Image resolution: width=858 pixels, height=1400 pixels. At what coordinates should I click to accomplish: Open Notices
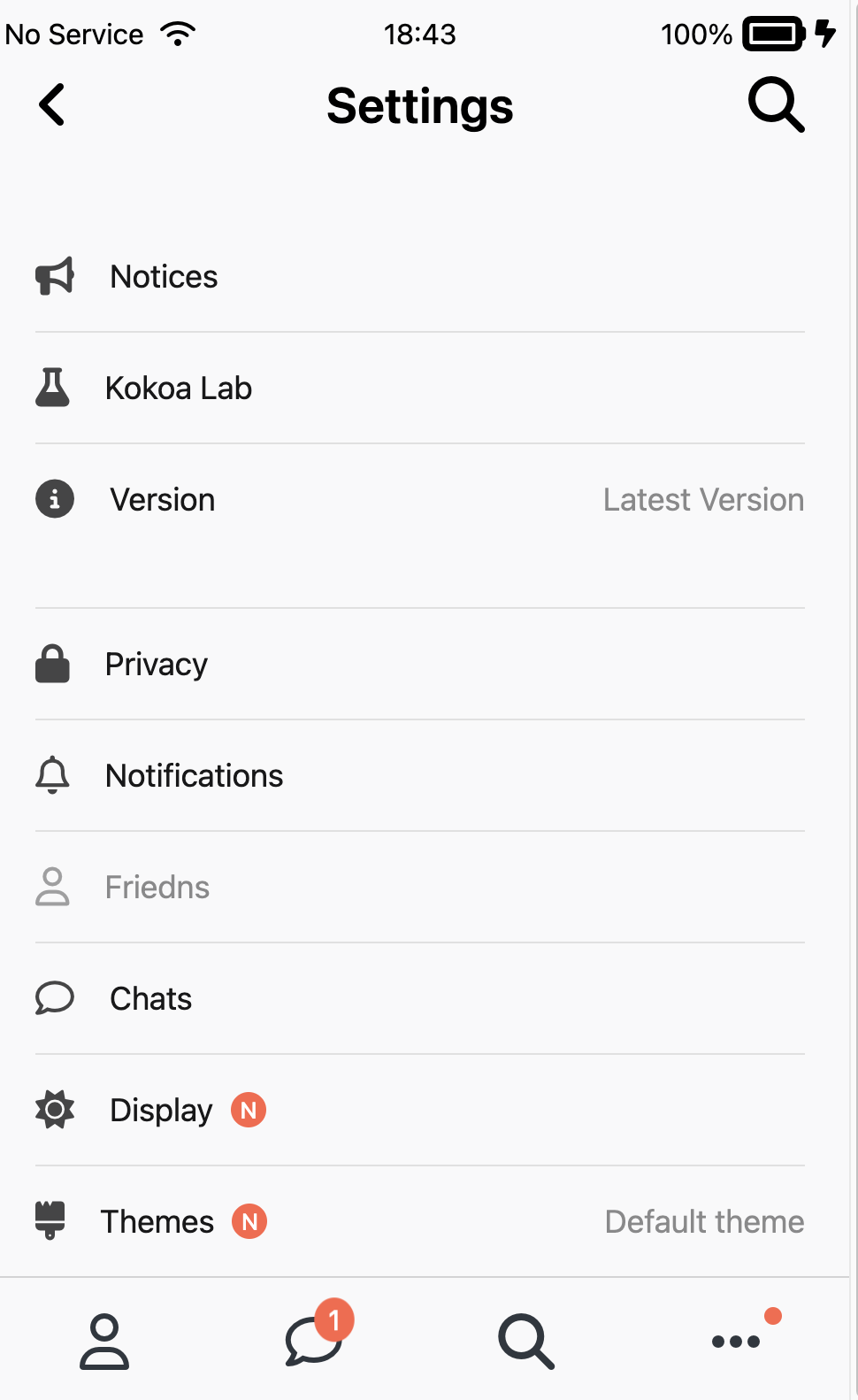click(420, 277)
